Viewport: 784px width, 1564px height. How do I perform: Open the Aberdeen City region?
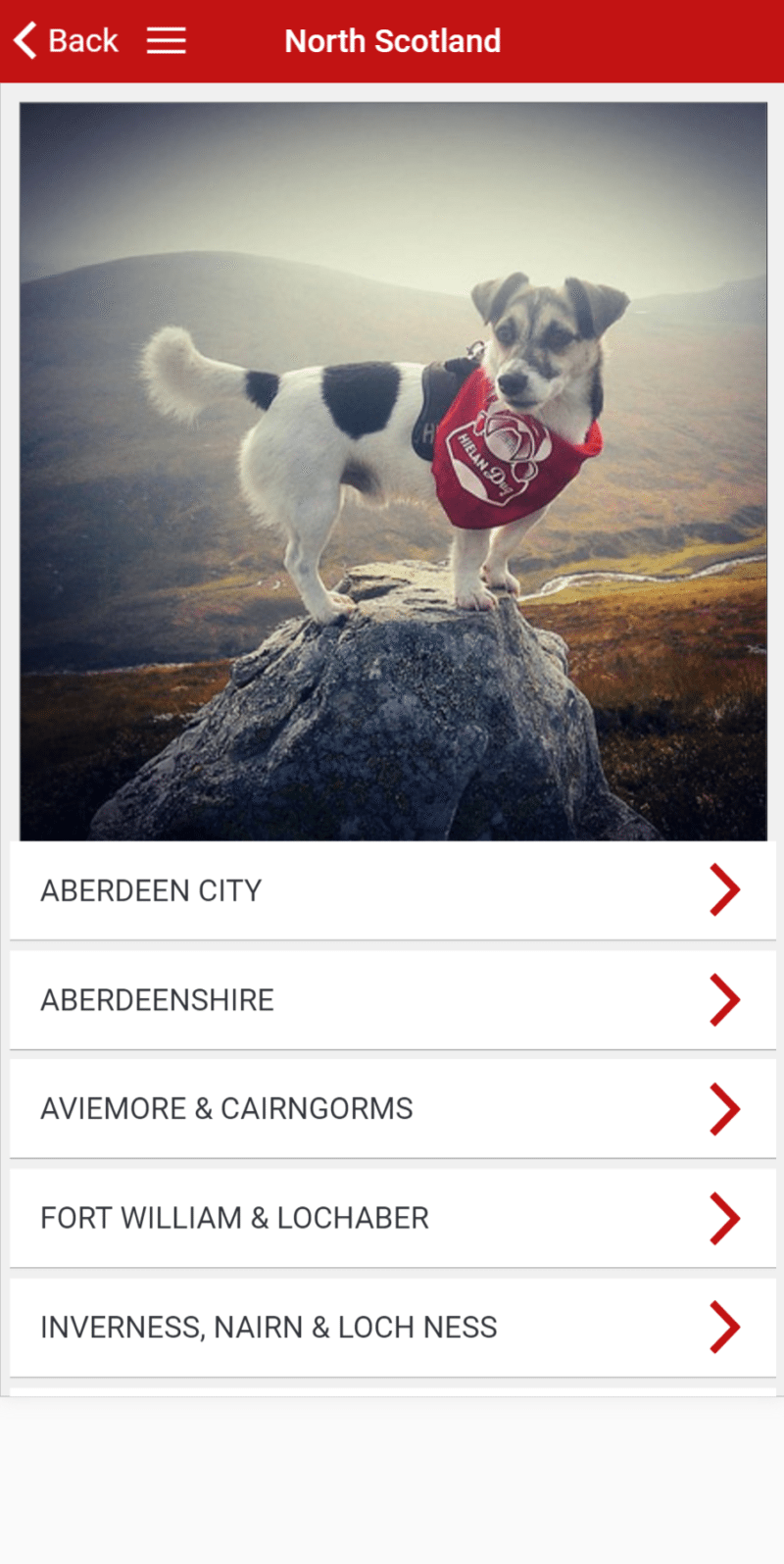coord(392,890)
